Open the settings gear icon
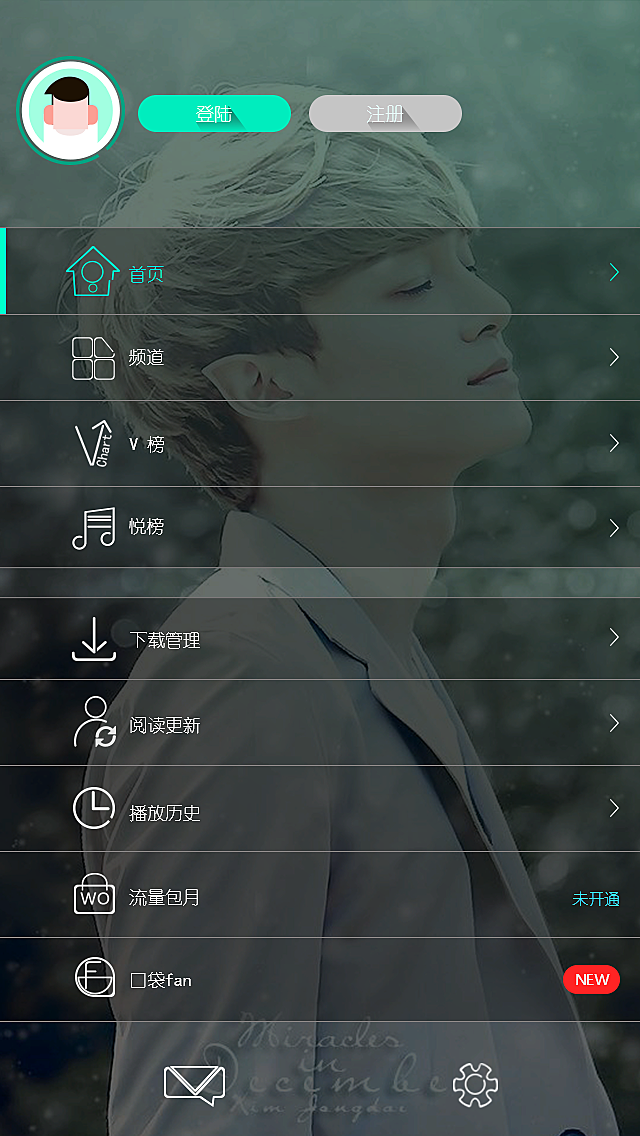The width and height of the screenshot is (640, 1136). (475, 1085)
